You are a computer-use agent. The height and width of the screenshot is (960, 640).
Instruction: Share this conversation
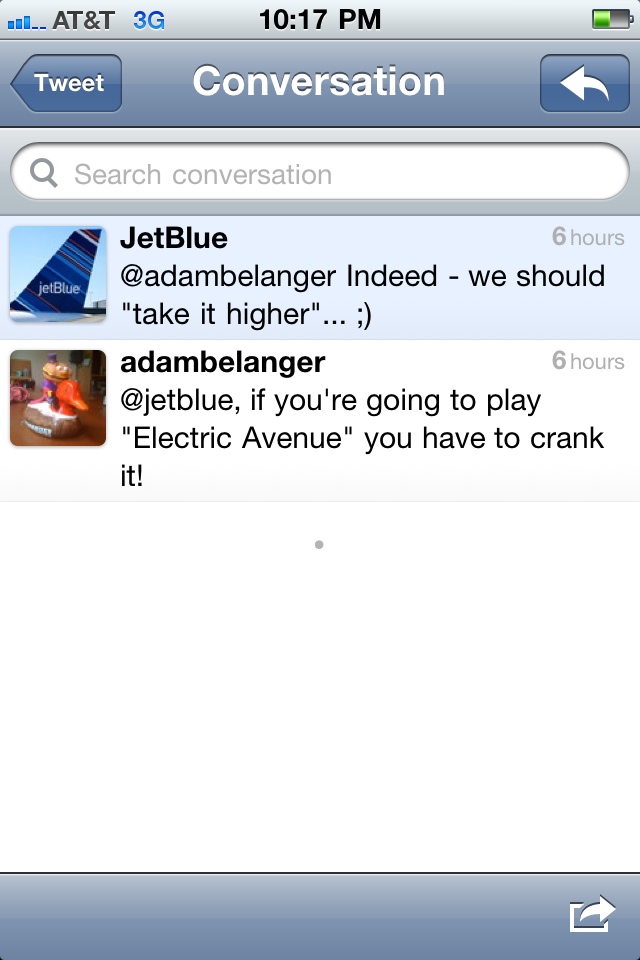(592, 915)
